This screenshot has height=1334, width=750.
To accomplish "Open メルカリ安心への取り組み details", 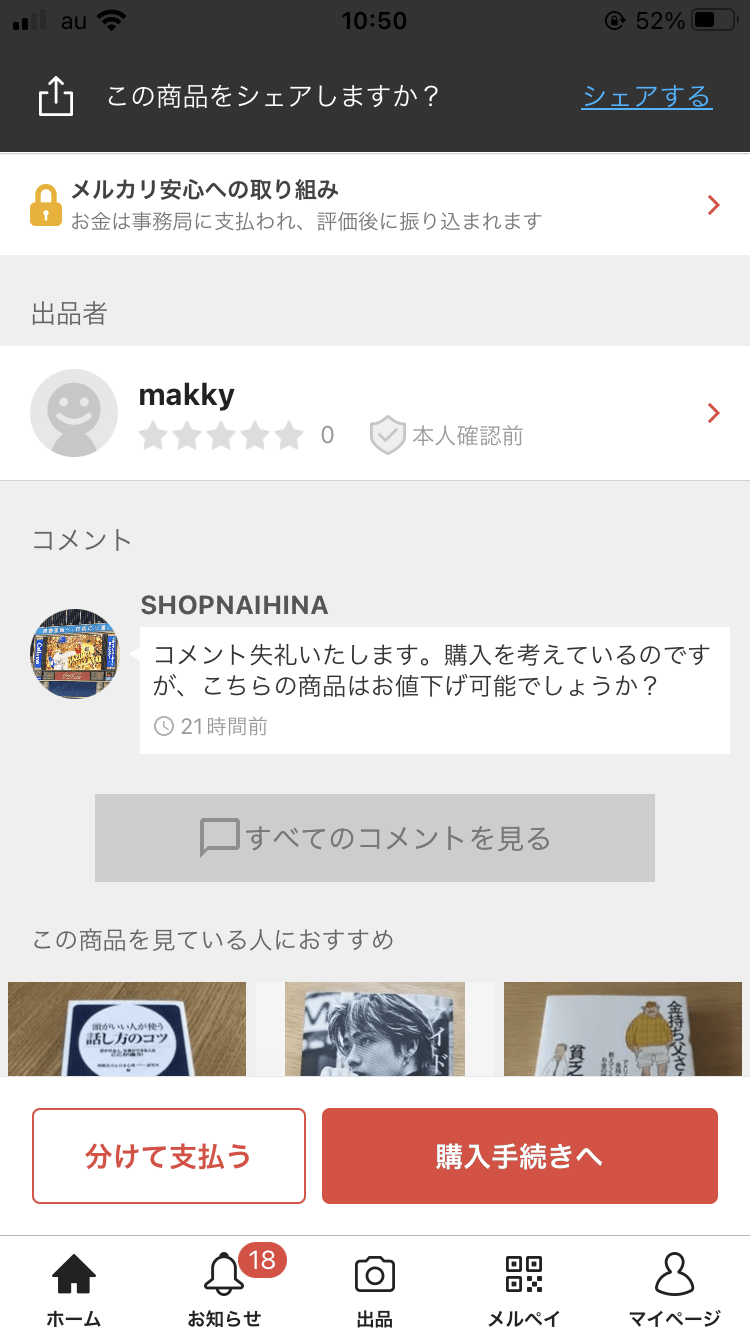I will [x=375, y=205].
